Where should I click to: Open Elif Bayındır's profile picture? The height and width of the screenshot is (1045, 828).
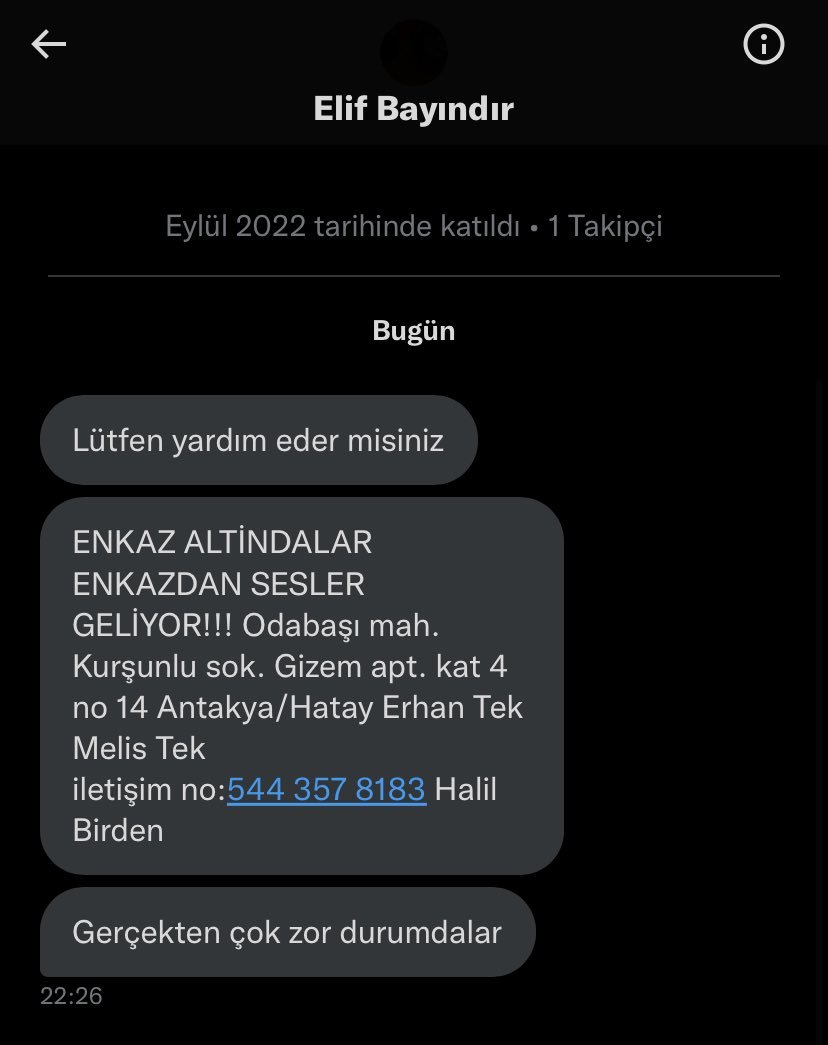coord(413,52)
